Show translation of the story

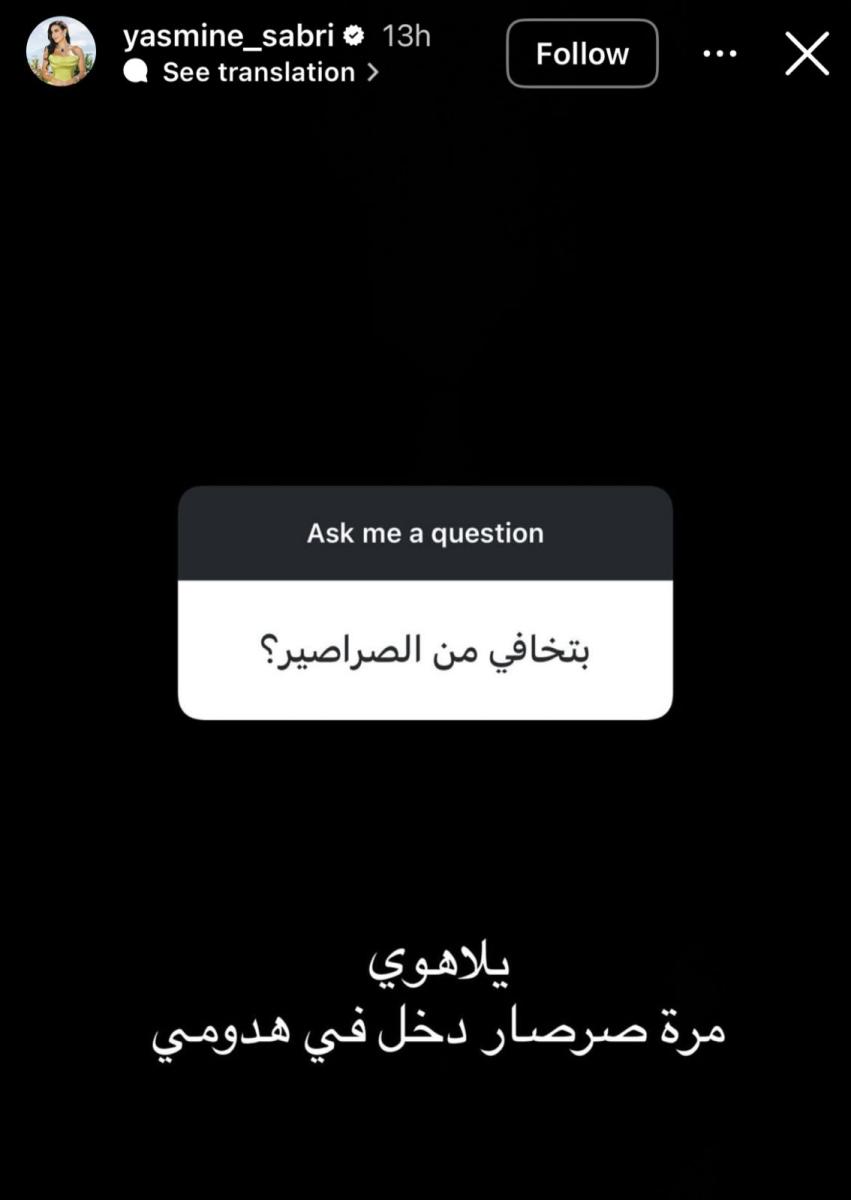(x=259, y=72)
